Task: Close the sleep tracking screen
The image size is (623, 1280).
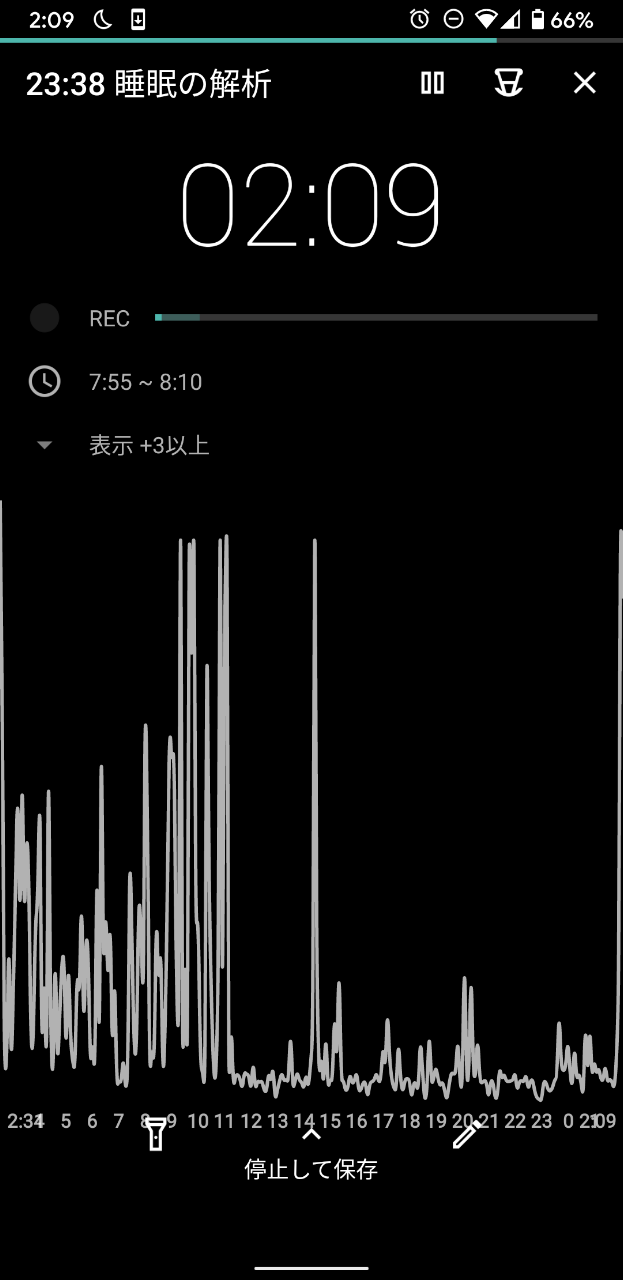Action: (x=584, y=83)
